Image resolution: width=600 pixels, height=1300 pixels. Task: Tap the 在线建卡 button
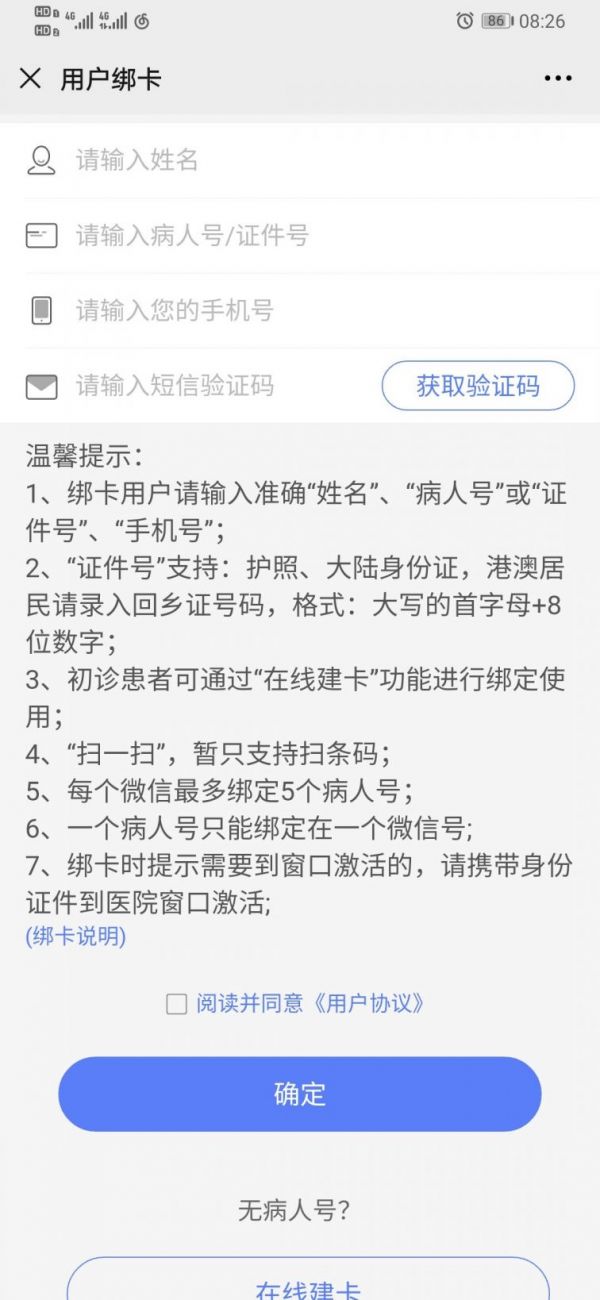tap(308, 1280)
